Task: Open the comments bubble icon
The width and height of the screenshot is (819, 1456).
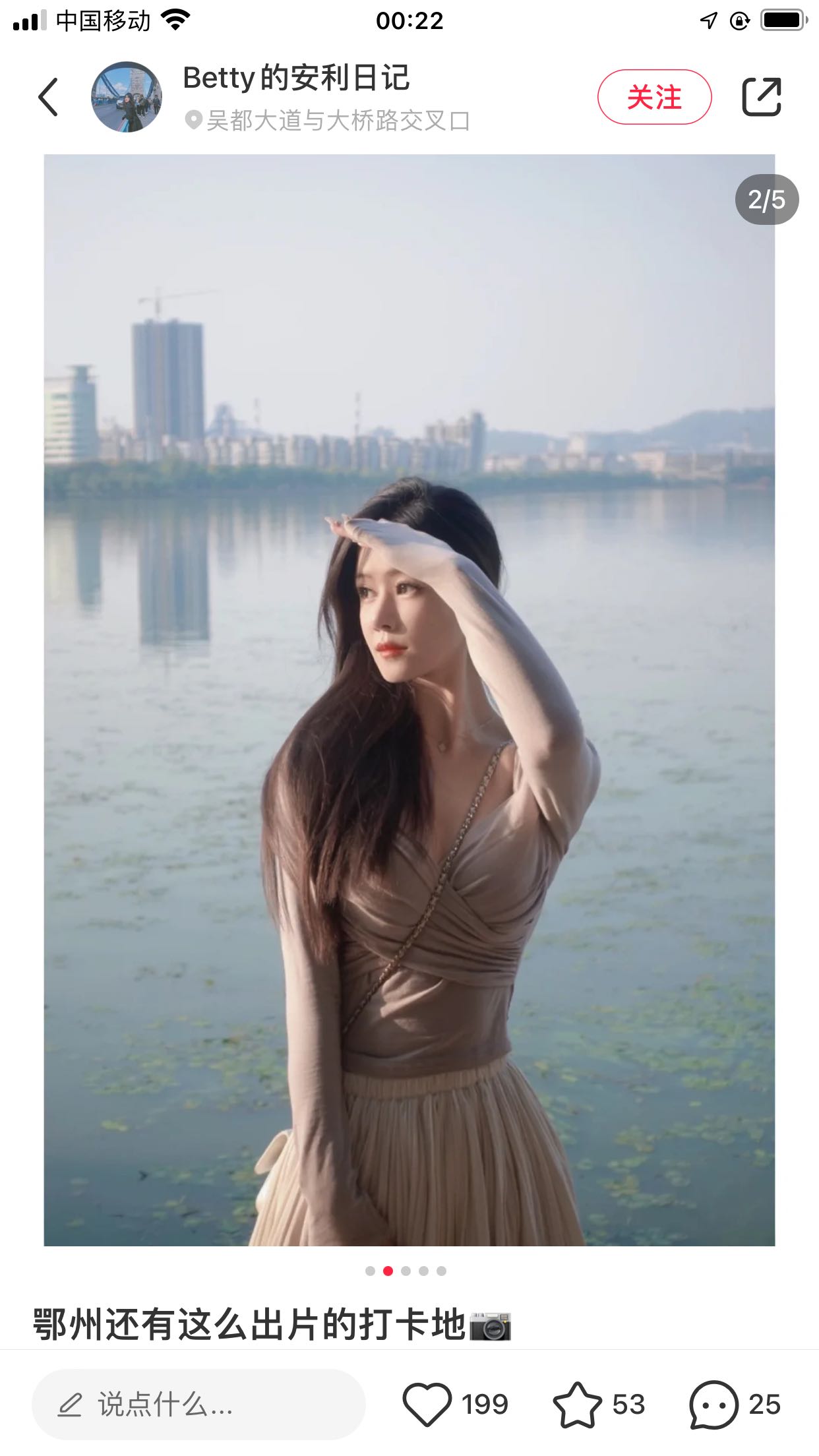Action: [713, 1404]
